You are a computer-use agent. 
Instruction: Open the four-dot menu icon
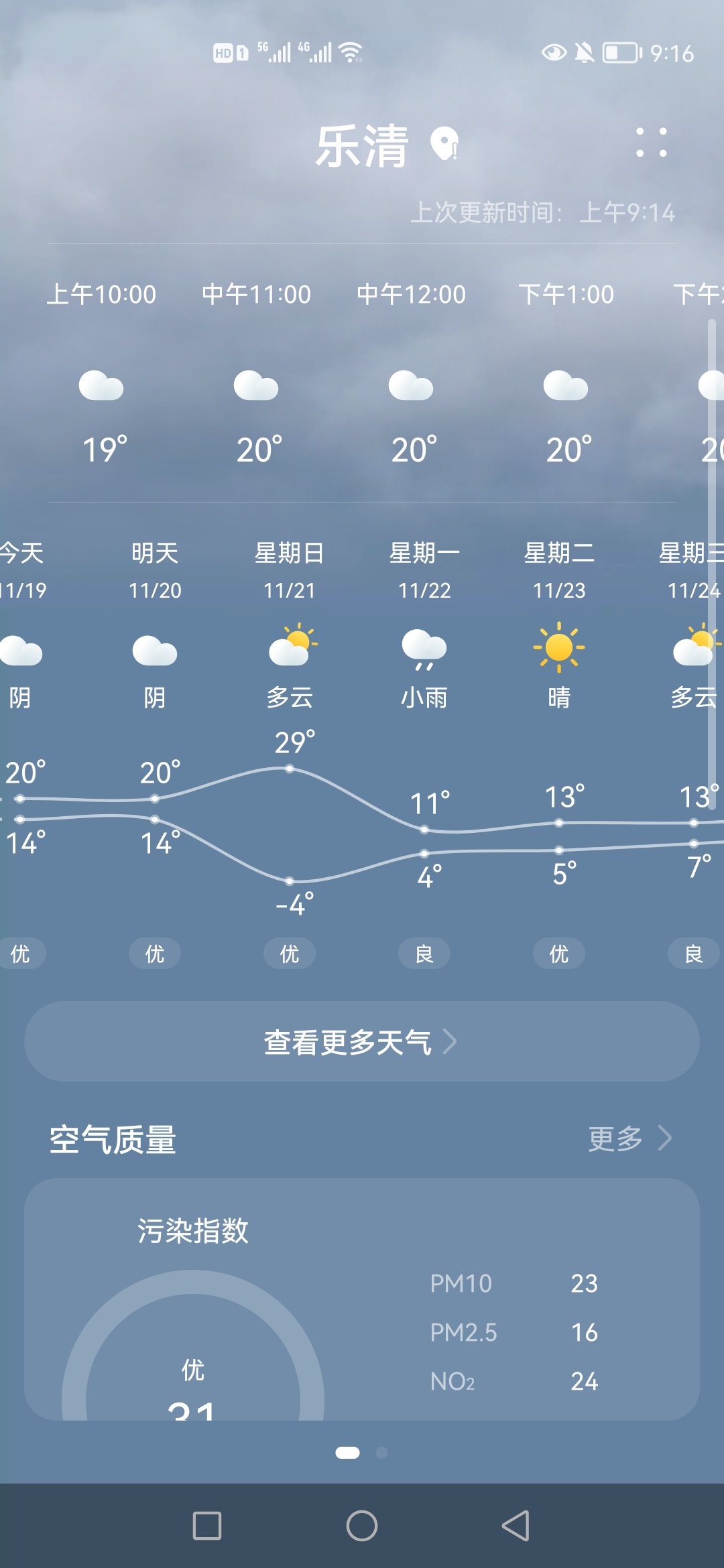651,142
